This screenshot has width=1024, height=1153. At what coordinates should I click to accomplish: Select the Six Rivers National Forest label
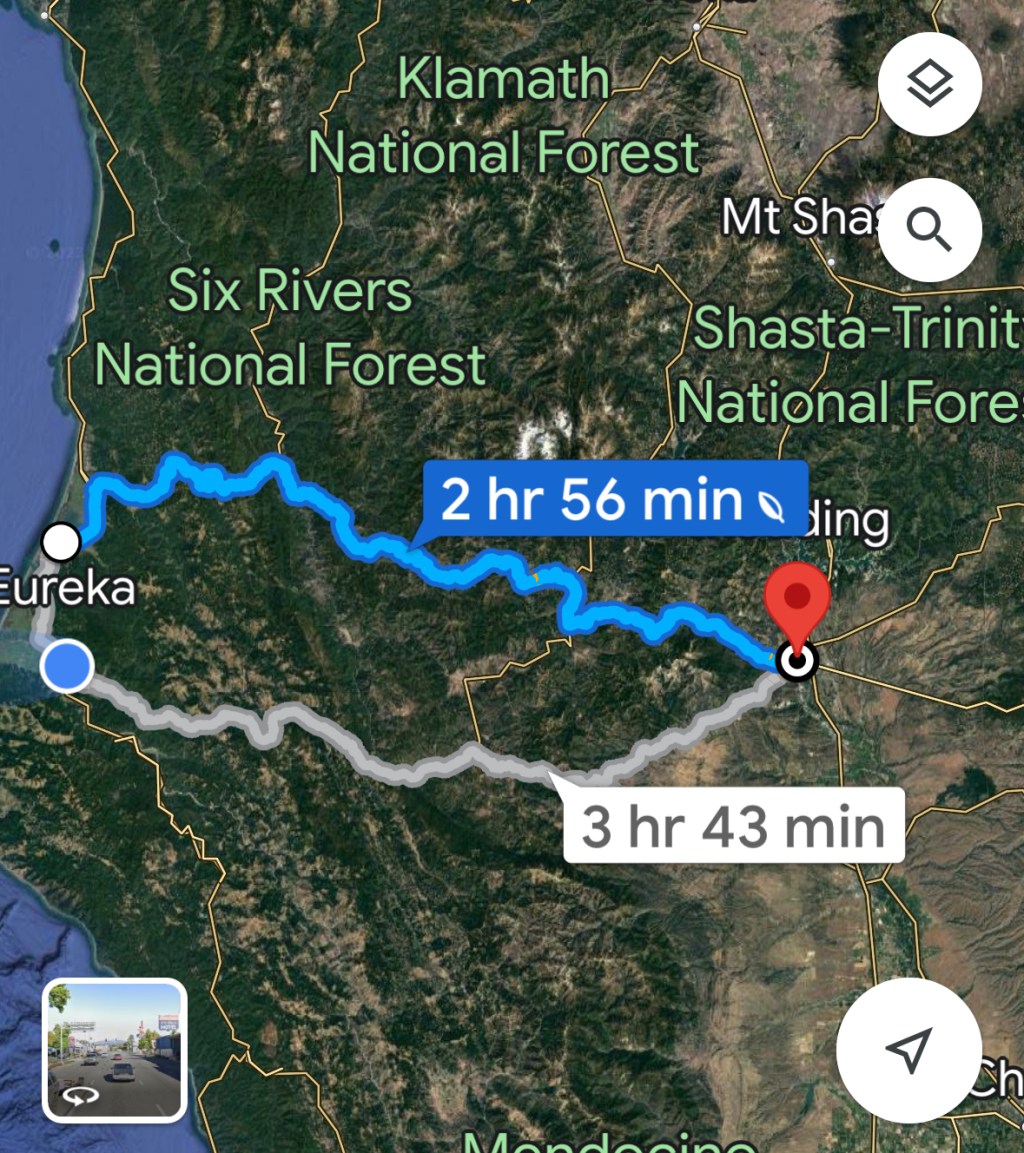point(290,327)
